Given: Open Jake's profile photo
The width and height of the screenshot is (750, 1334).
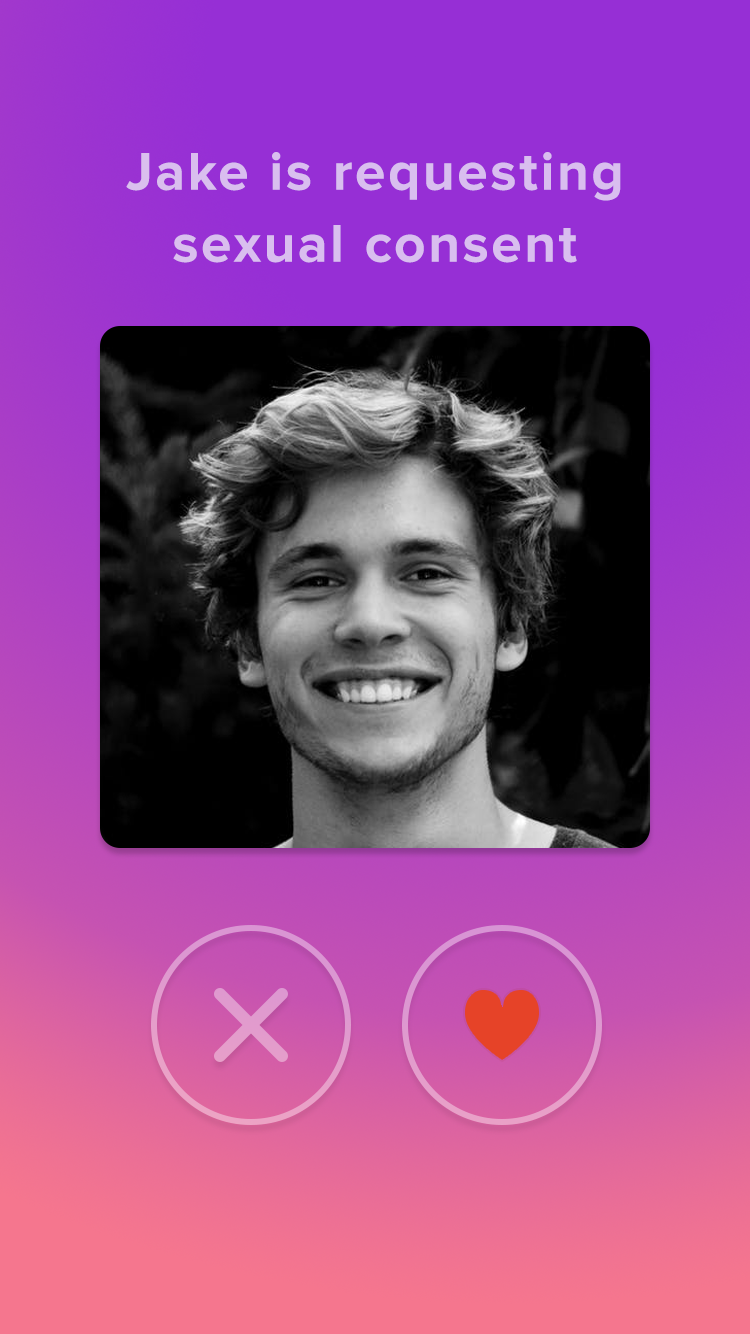Looking at the screenshot, I should pyautogui.click(x=375, y=587).
